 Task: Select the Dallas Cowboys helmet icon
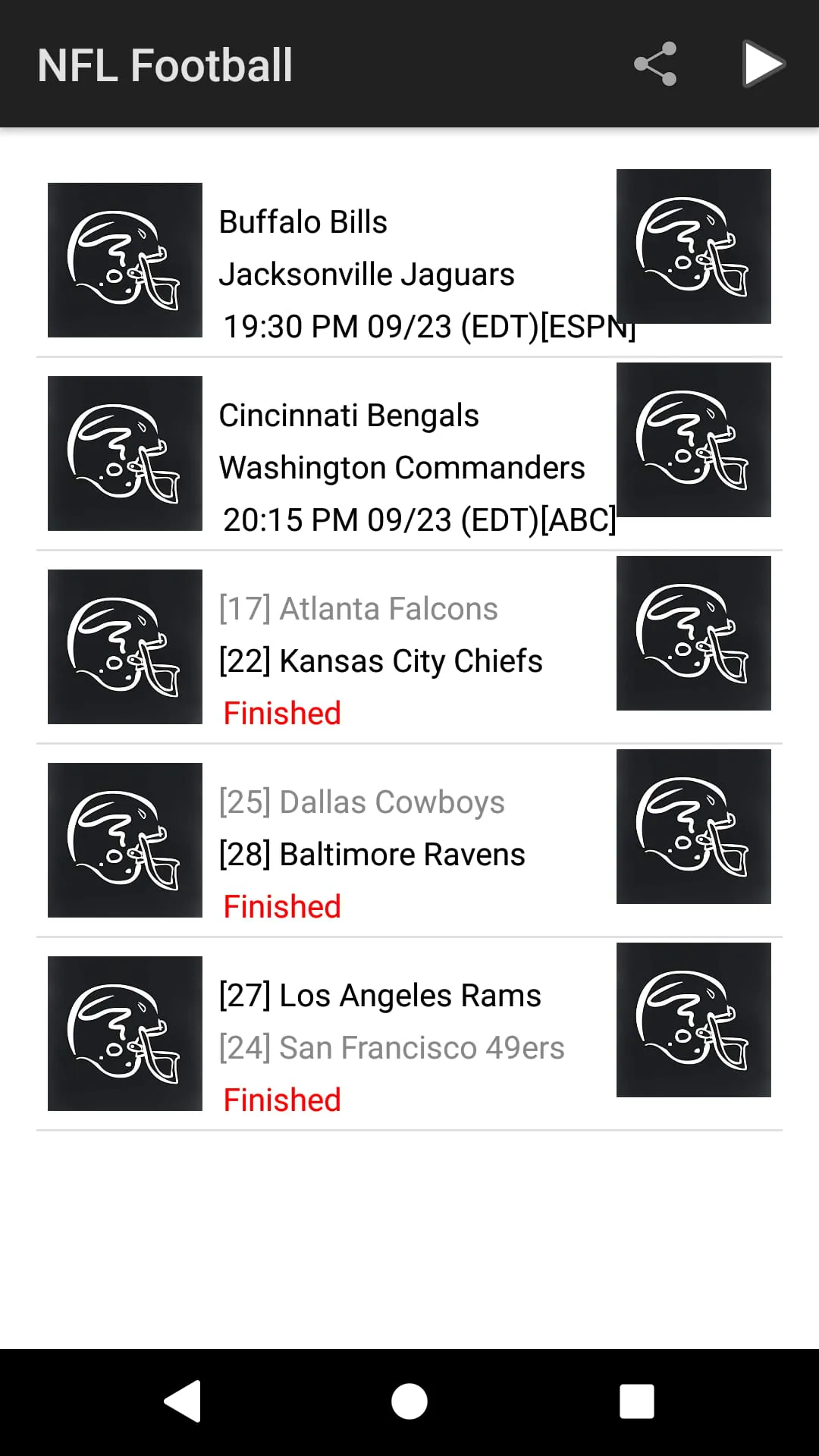[x=124, y=839]
